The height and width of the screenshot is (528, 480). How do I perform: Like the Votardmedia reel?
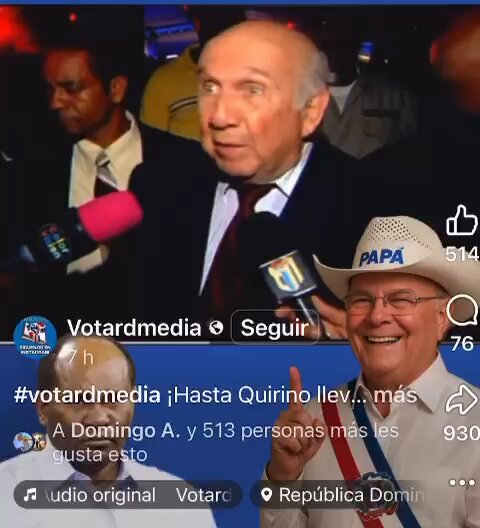(x=462, y=221)
